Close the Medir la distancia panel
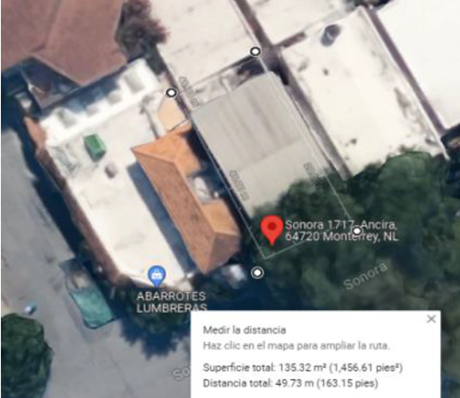 pos(431,319)
